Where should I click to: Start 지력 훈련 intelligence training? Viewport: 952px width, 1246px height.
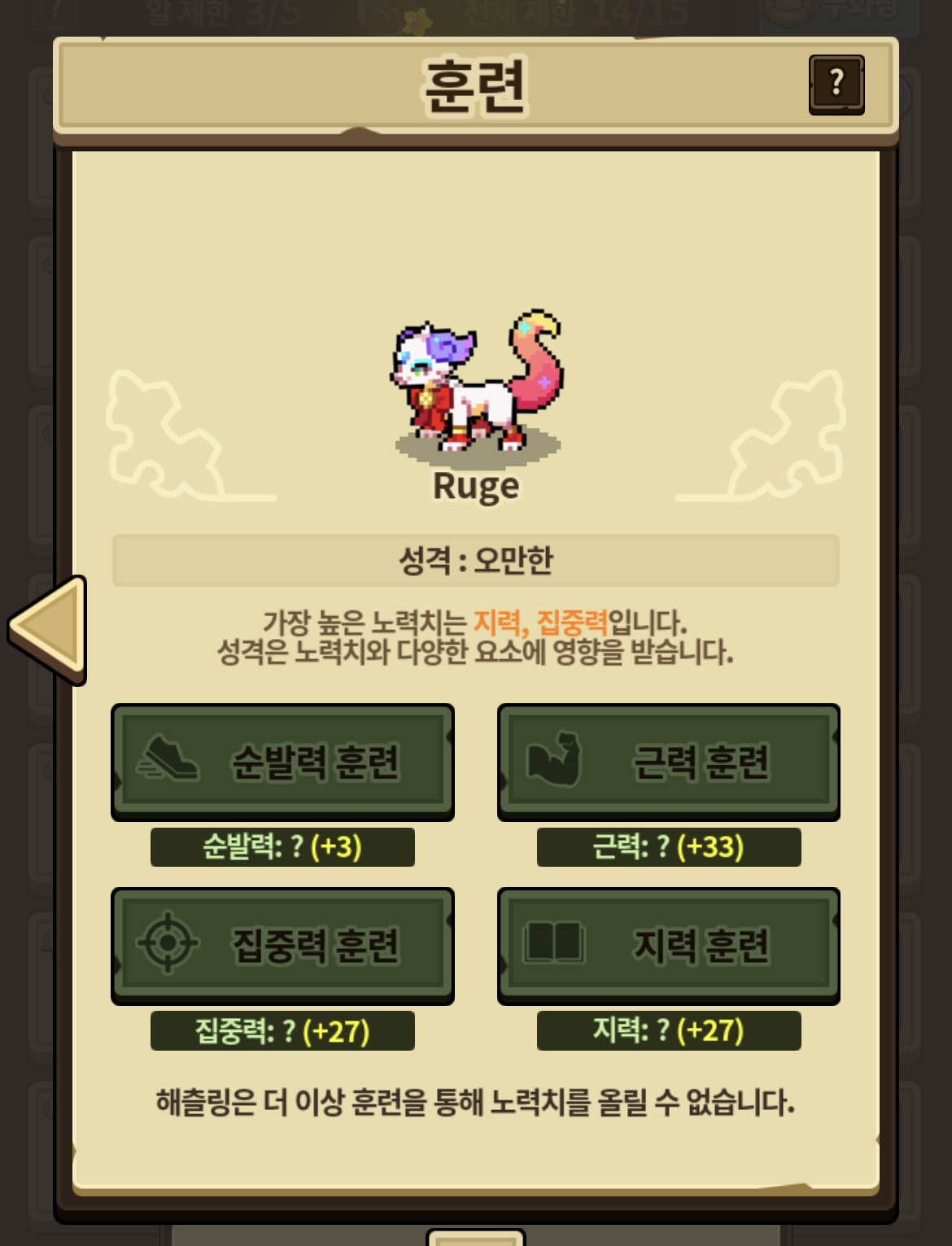pos(668,945)
